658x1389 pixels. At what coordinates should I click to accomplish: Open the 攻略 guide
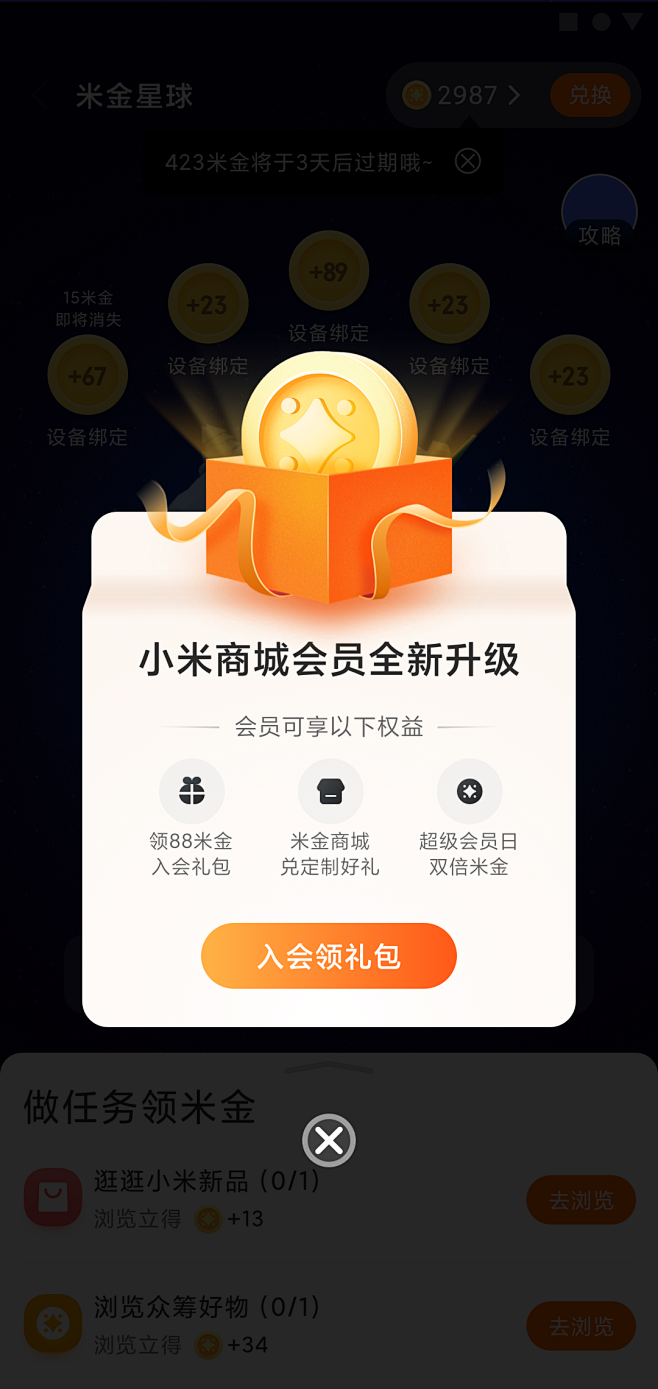click(599, 214)
